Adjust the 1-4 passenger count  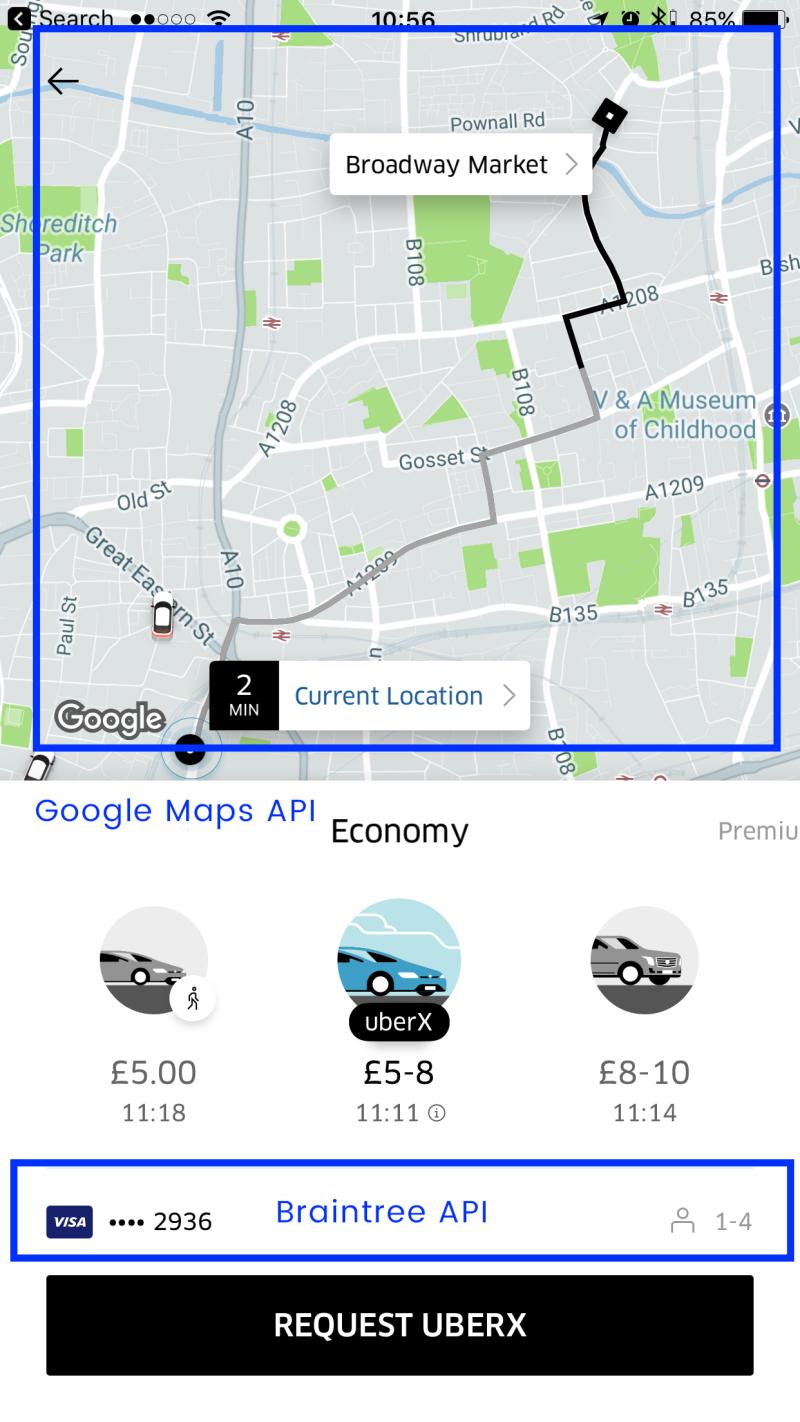point(712,1221)
